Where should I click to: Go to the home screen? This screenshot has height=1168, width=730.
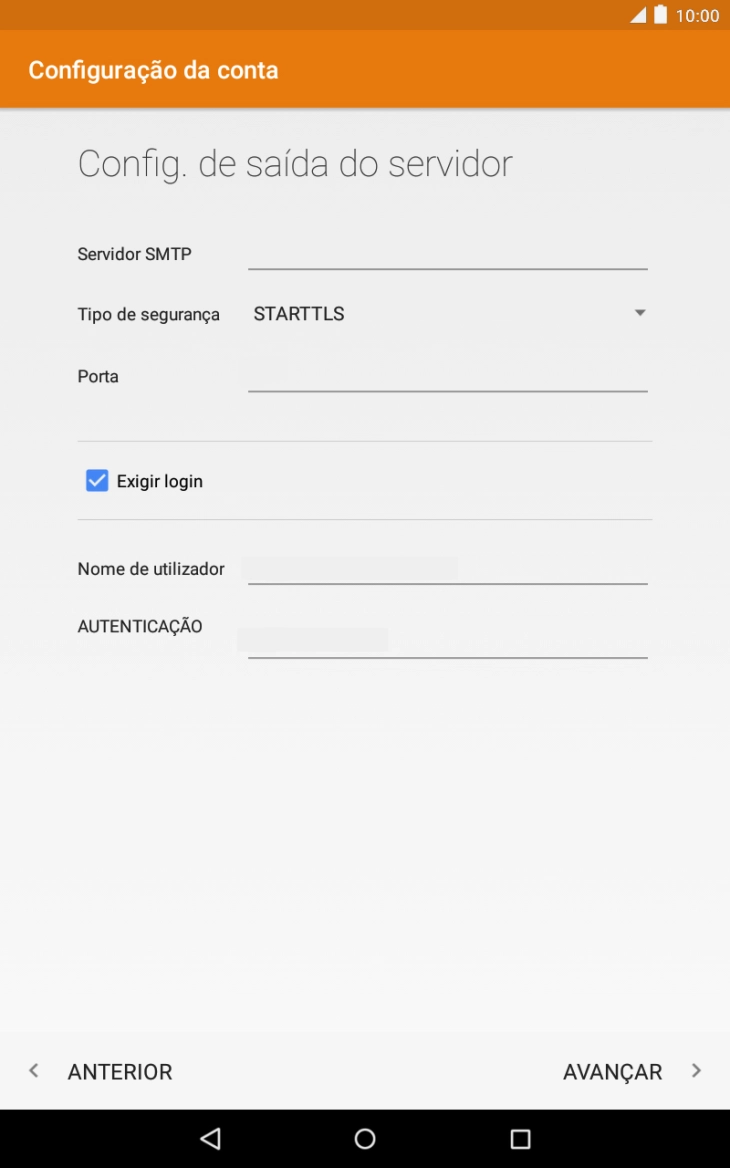coord(365,1138)
